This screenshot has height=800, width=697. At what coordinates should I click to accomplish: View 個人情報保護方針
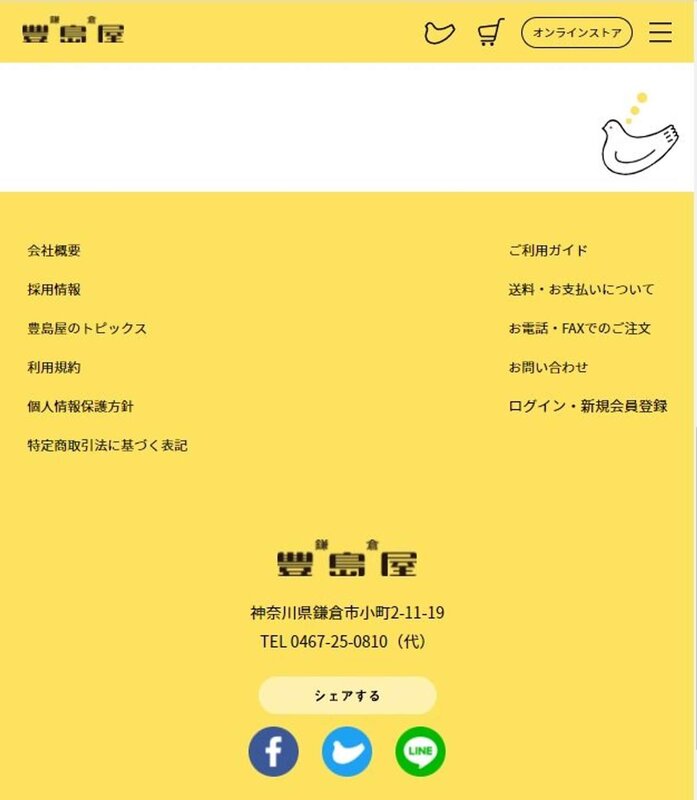point(80,407)
